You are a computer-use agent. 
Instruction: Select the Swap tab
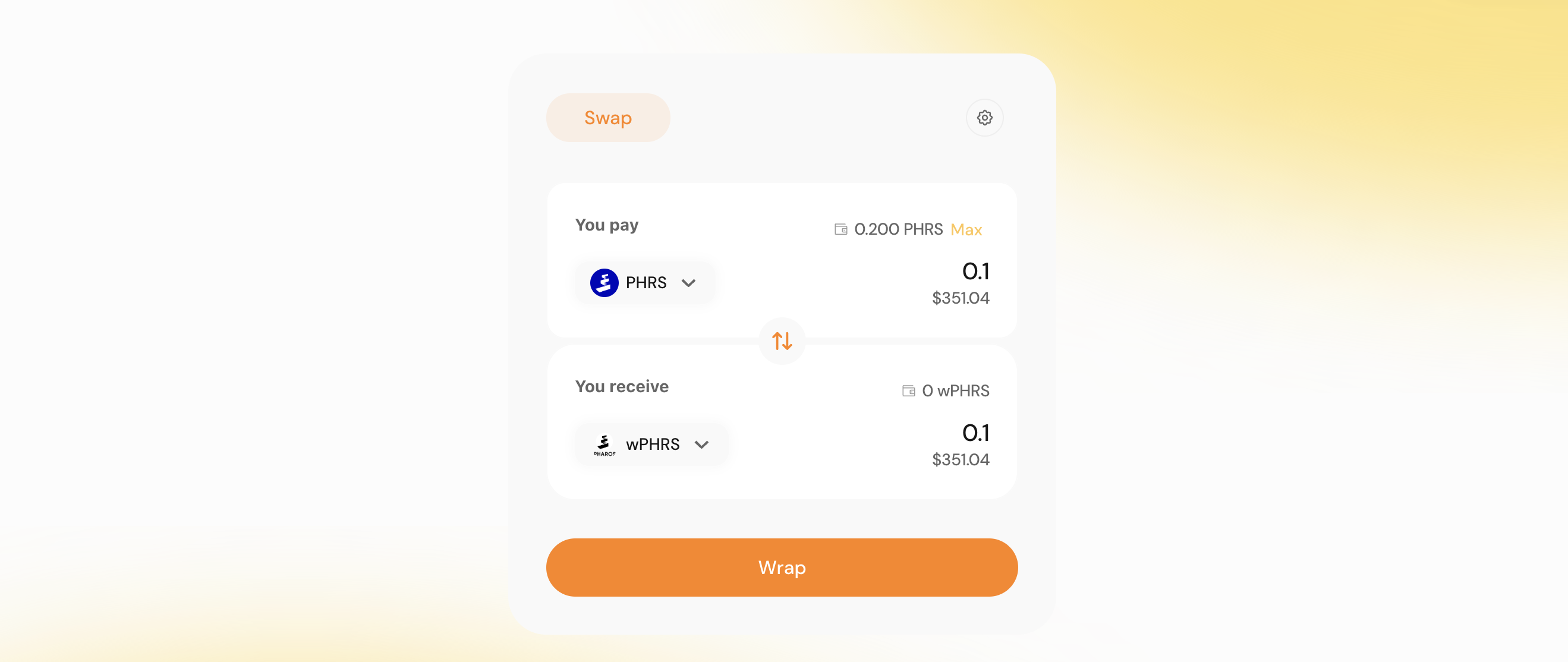click(607, 118)
